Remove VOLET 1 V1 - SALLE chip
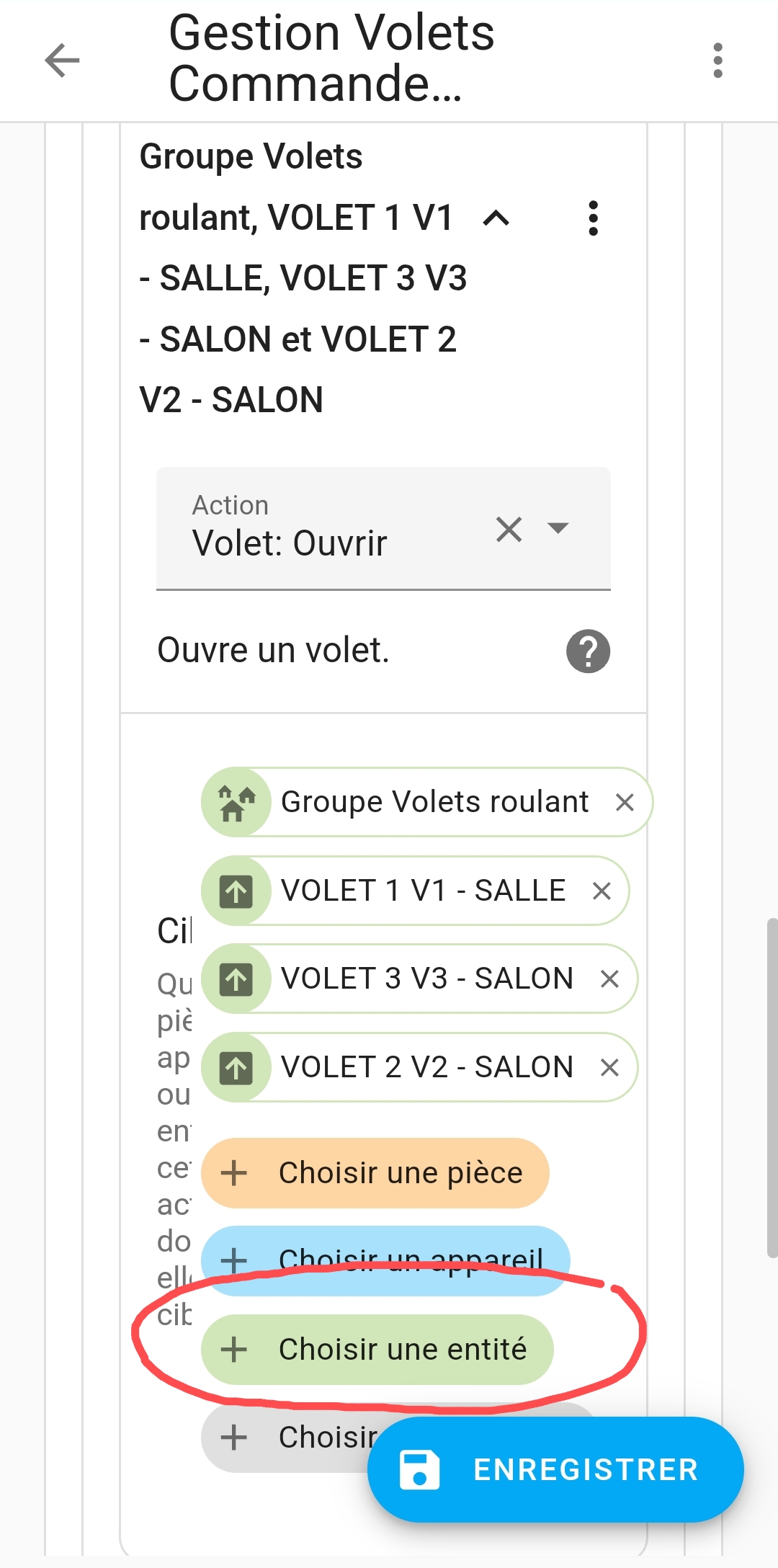Screen dimensions: 778x1568 coord(602,891)
